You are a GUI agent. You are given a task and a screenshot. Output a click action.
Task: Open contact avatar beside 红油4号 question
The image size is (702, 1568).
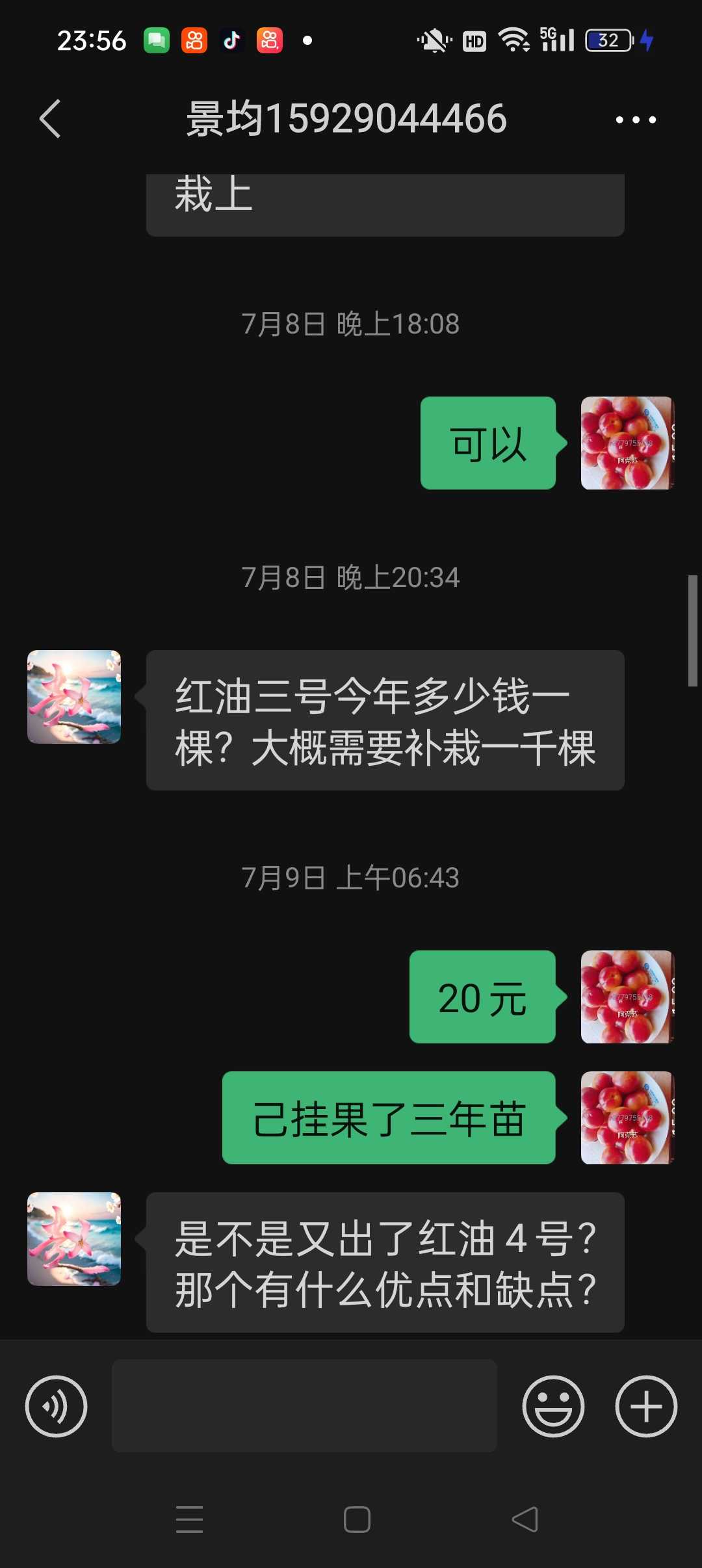[x=74, y=1238]
